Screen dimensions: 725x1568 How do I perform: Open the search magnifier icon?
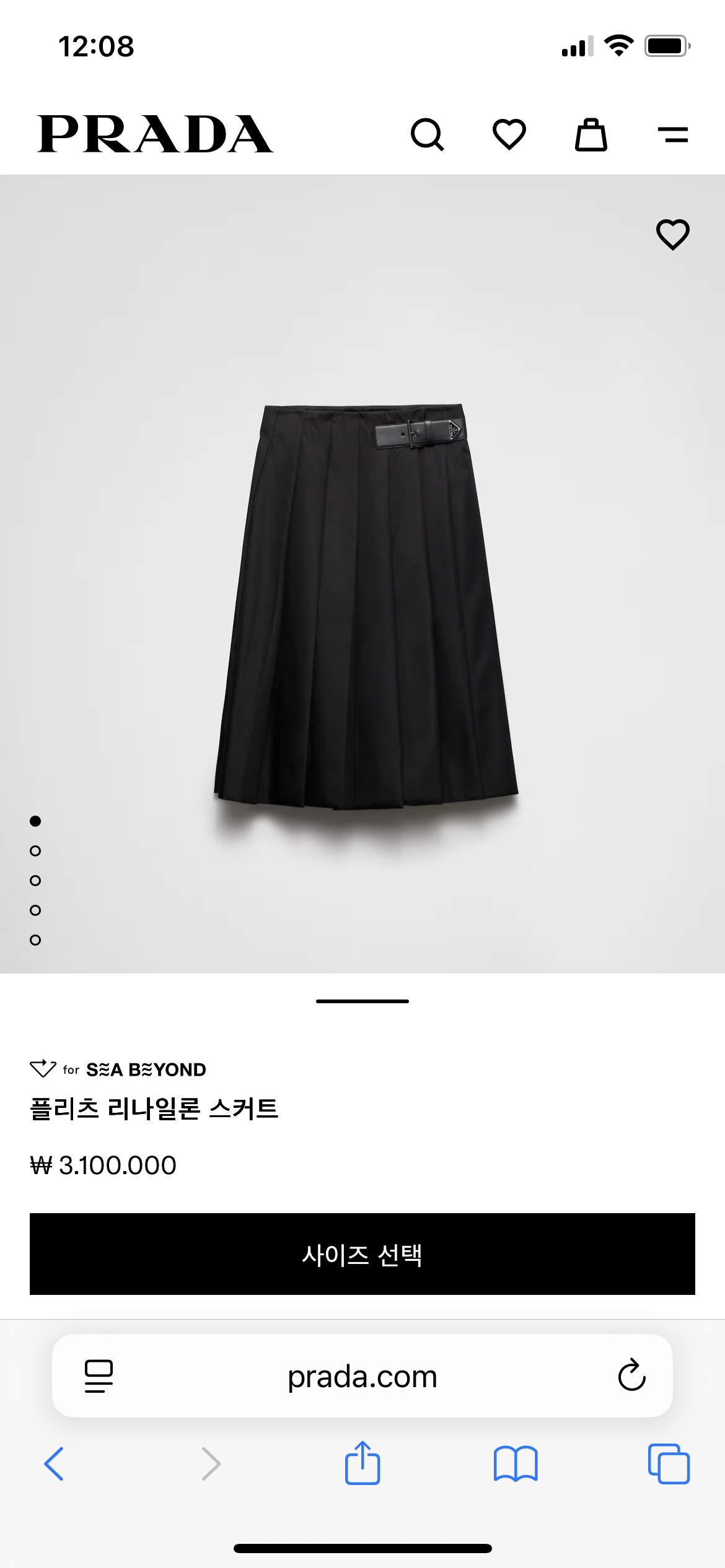(427, 134)
